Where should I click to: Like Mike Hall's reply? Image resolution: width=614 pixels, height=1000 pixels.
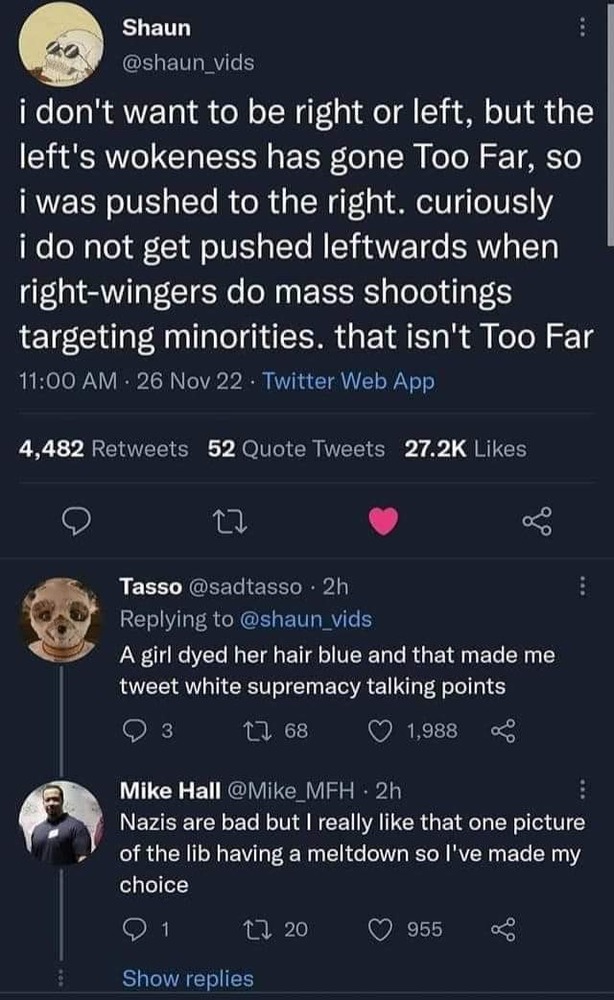(381, 929)
